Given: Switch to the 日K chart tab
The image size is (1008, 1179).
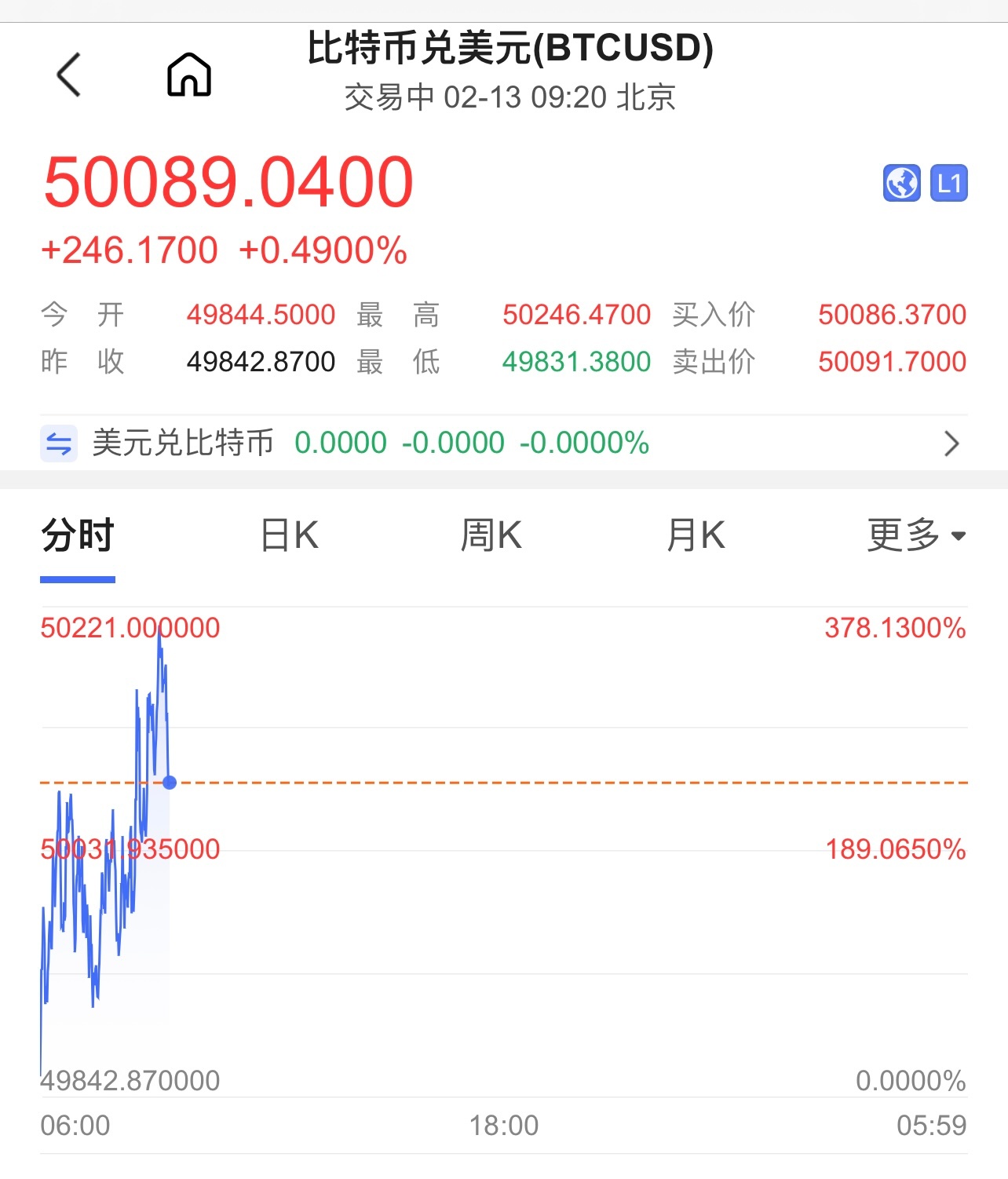Looking at the screenshot, I should tap(290, 536).
